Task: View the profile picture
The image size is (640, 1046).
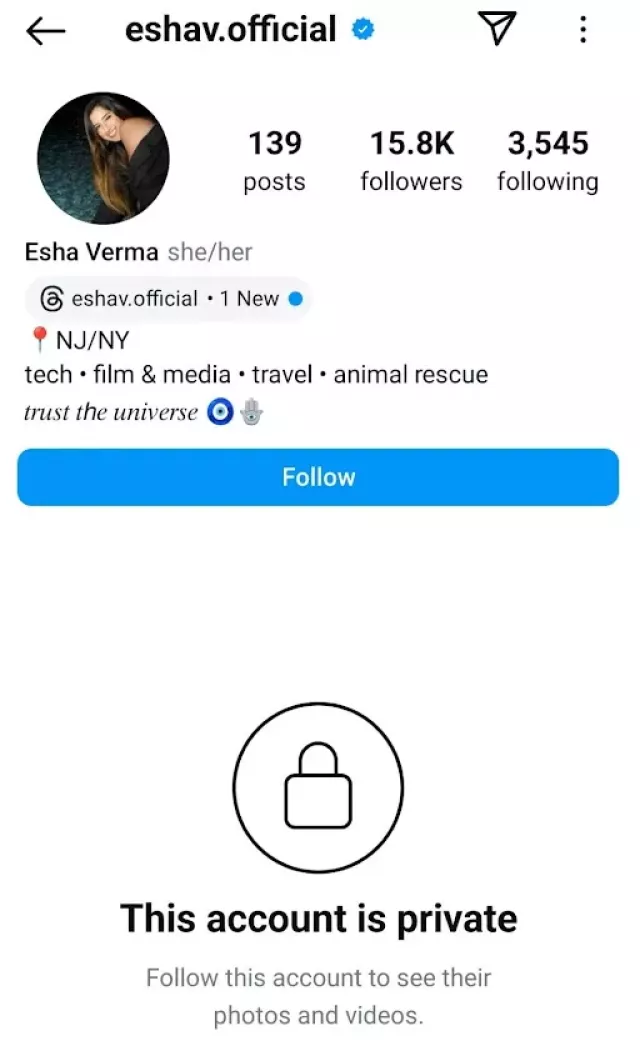Action: pos(103,158)
